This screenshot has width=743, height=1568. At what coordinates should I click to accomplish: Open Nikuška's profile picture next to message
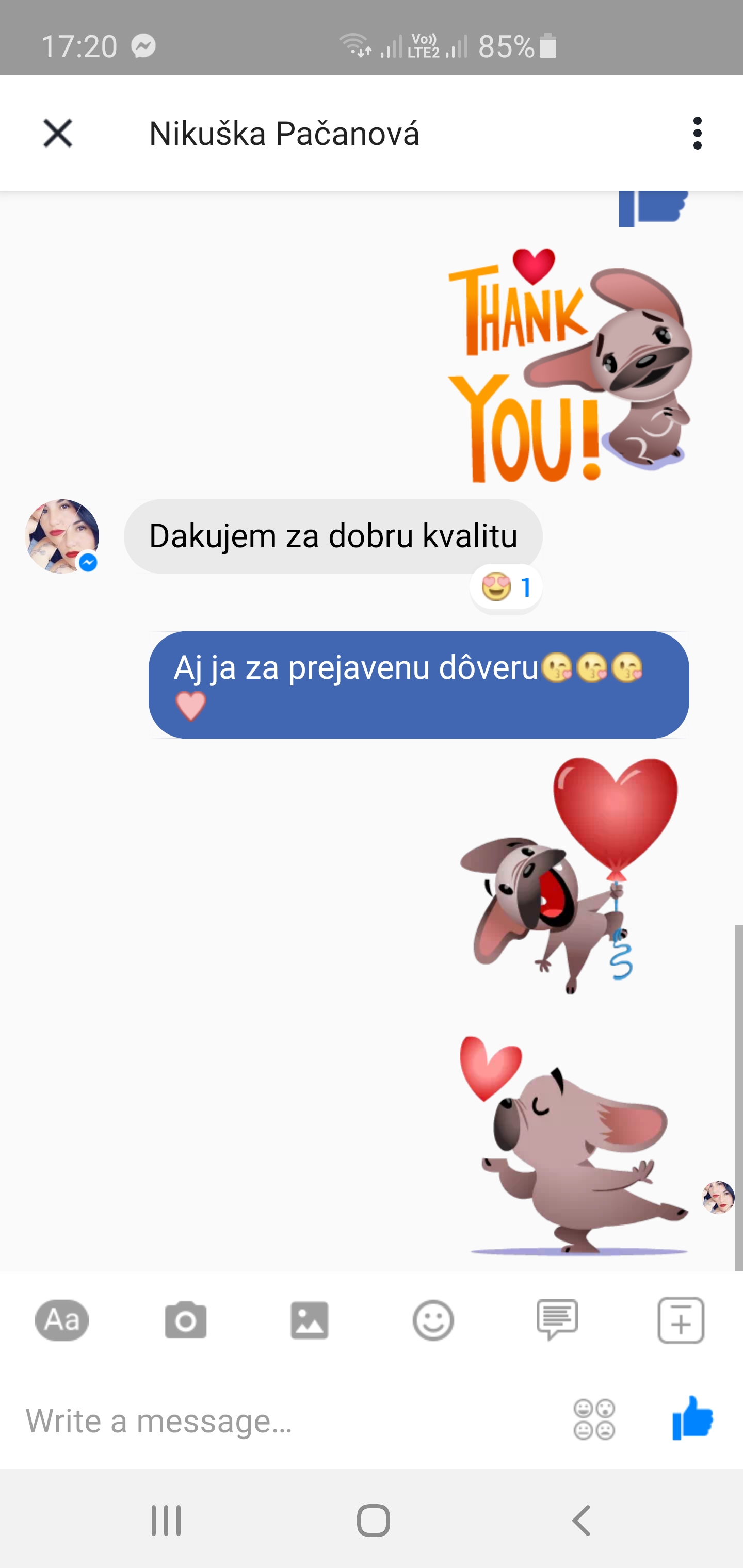[61, 536]
